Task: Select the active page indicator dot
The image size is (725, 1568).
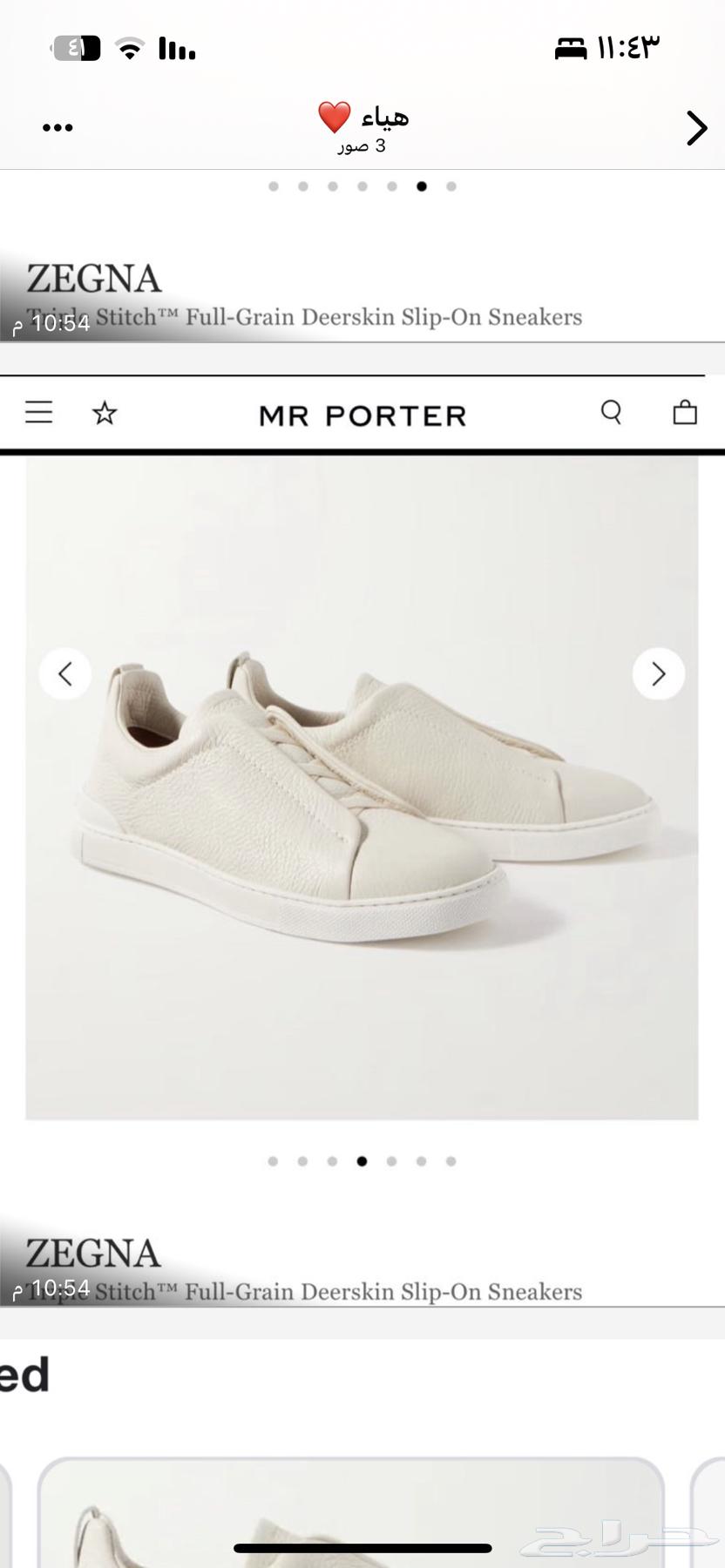Action: pos(422,186)
